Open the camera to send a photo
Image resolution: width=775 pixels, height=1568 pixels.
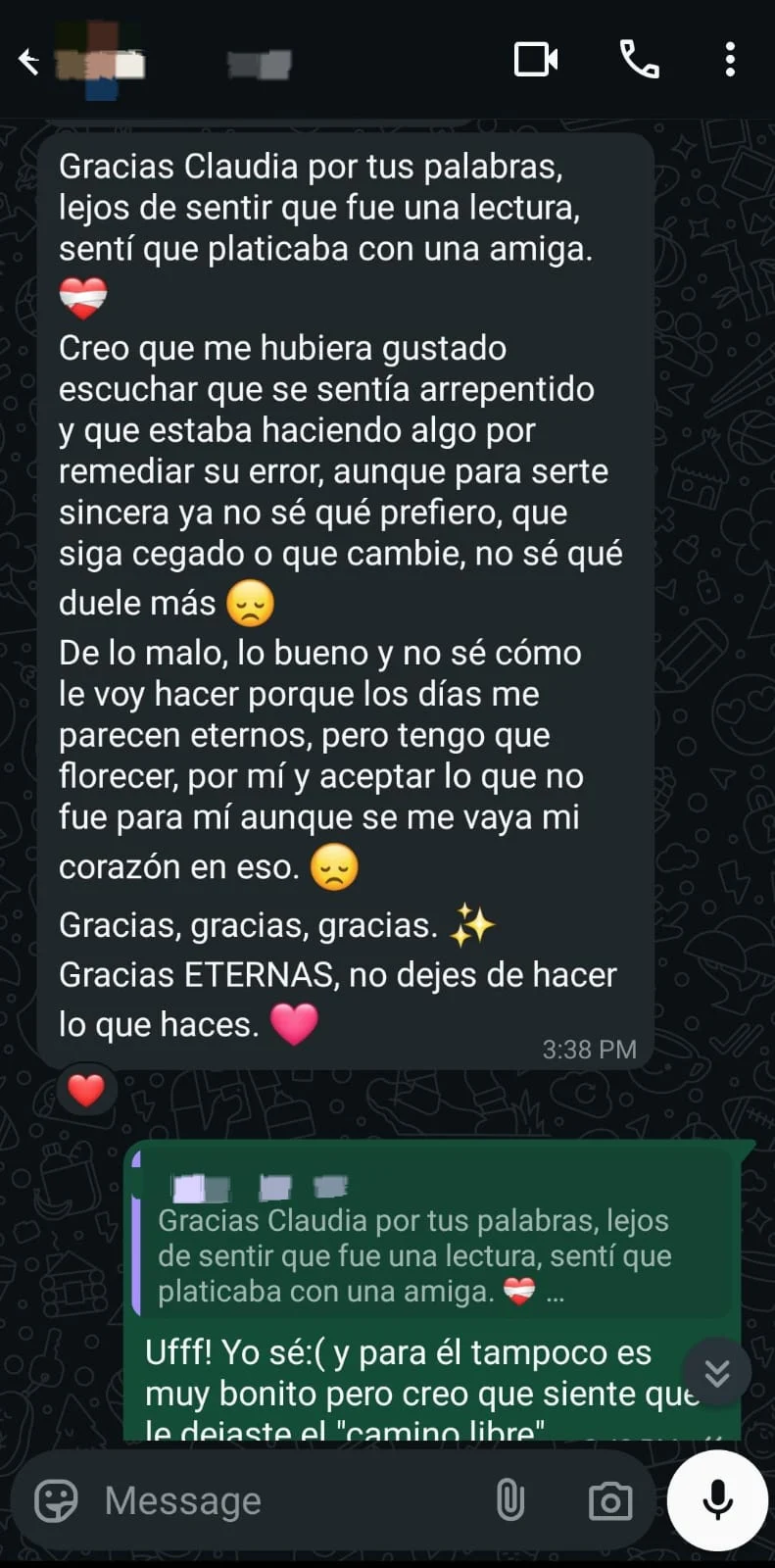[x=609, y=1500]
